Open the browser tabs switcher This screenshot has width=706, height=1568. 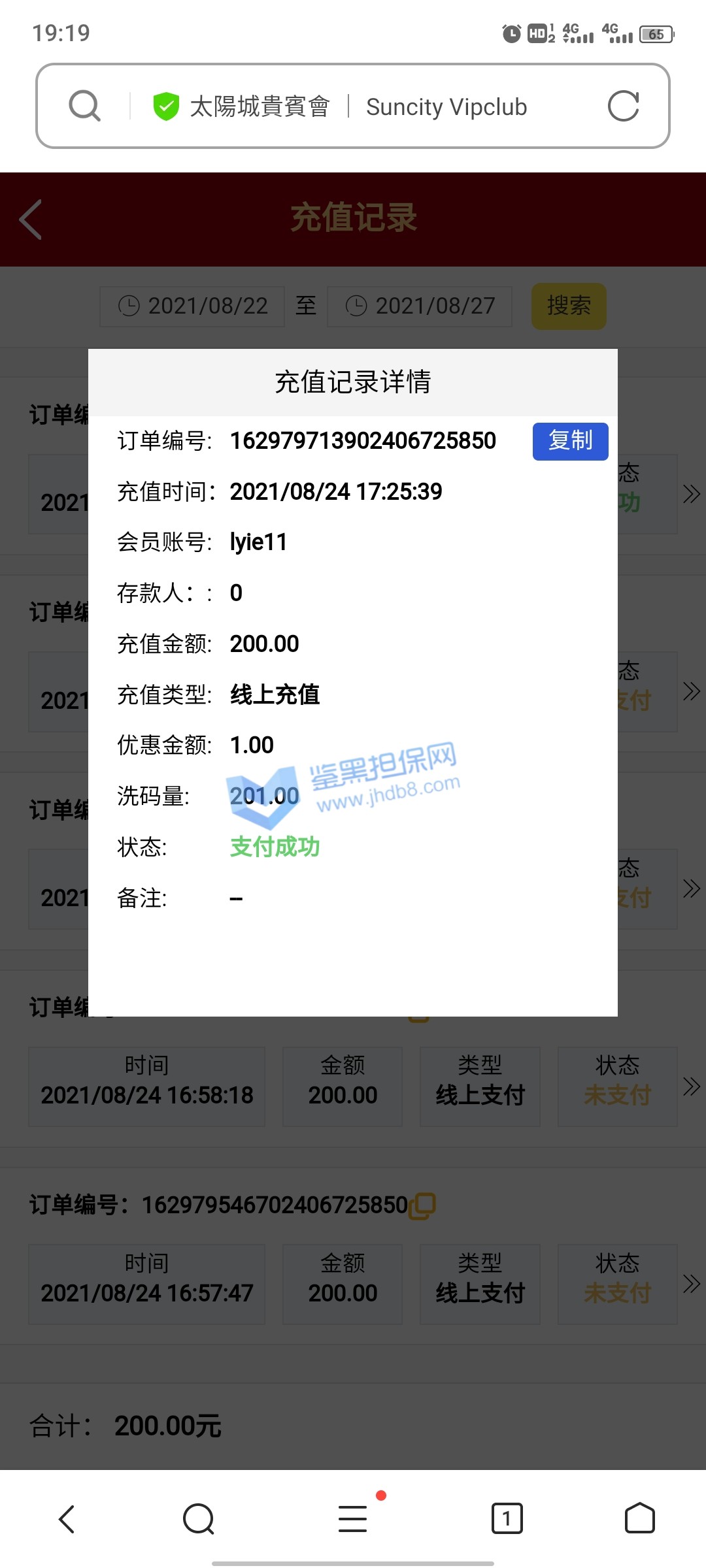[507, 1518]
